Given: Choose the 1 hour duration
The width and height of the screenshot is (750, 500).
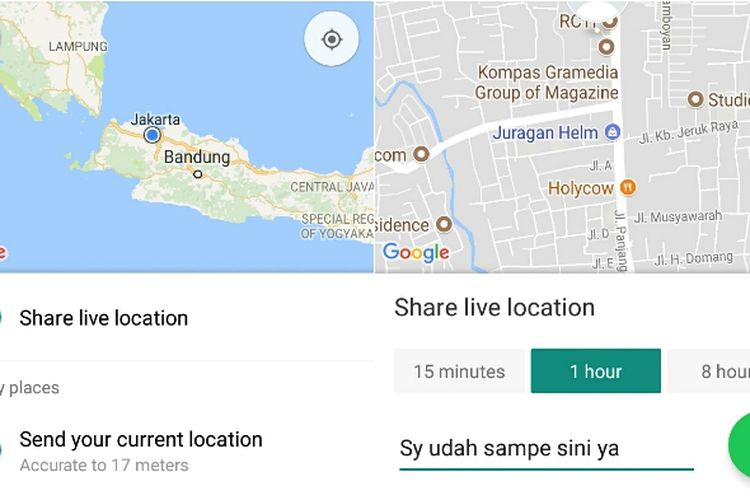Looking at the screenshot, I should (x=596, y=371).
